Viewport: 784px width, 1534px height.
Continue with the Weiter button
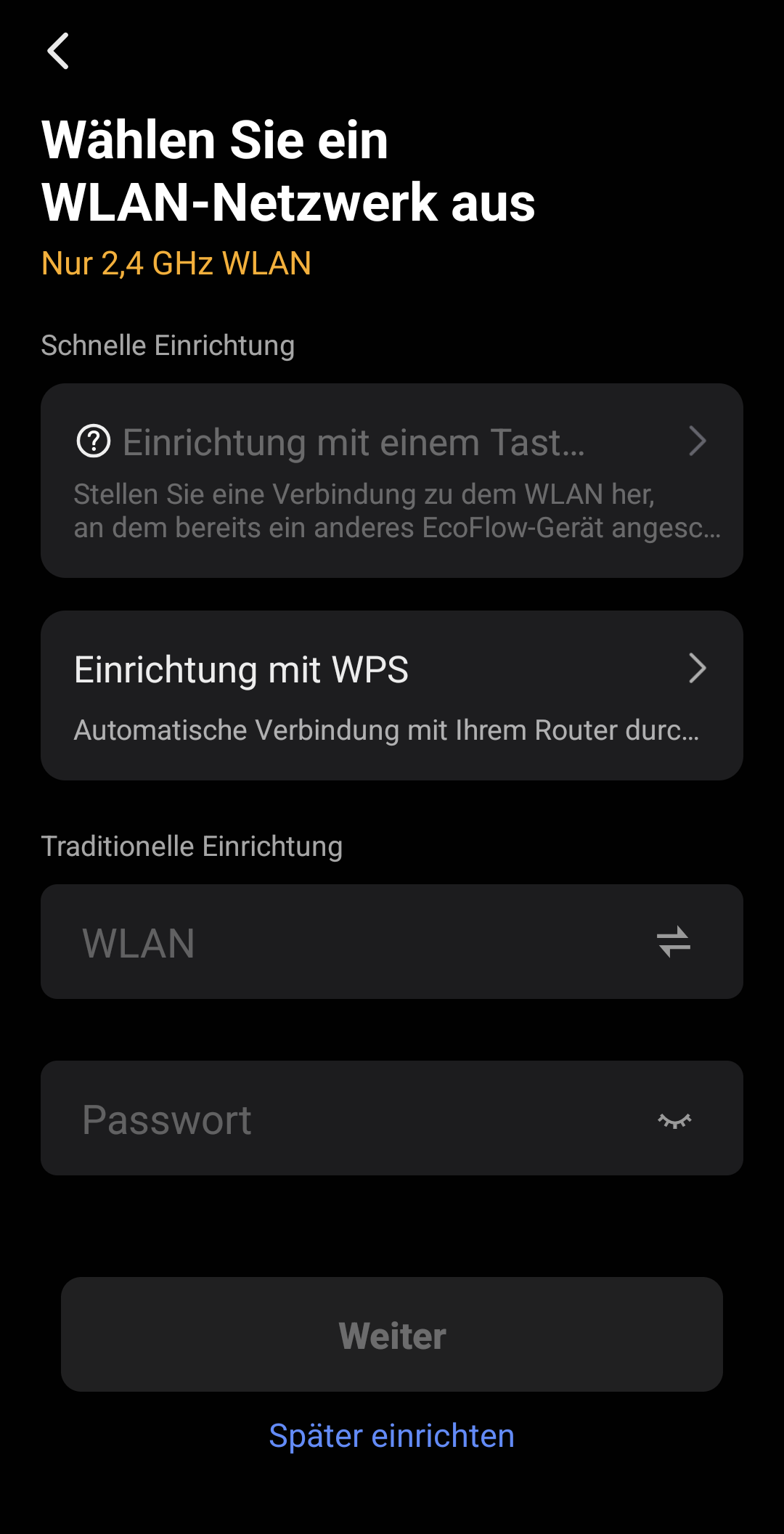[x=392, y=1334]
